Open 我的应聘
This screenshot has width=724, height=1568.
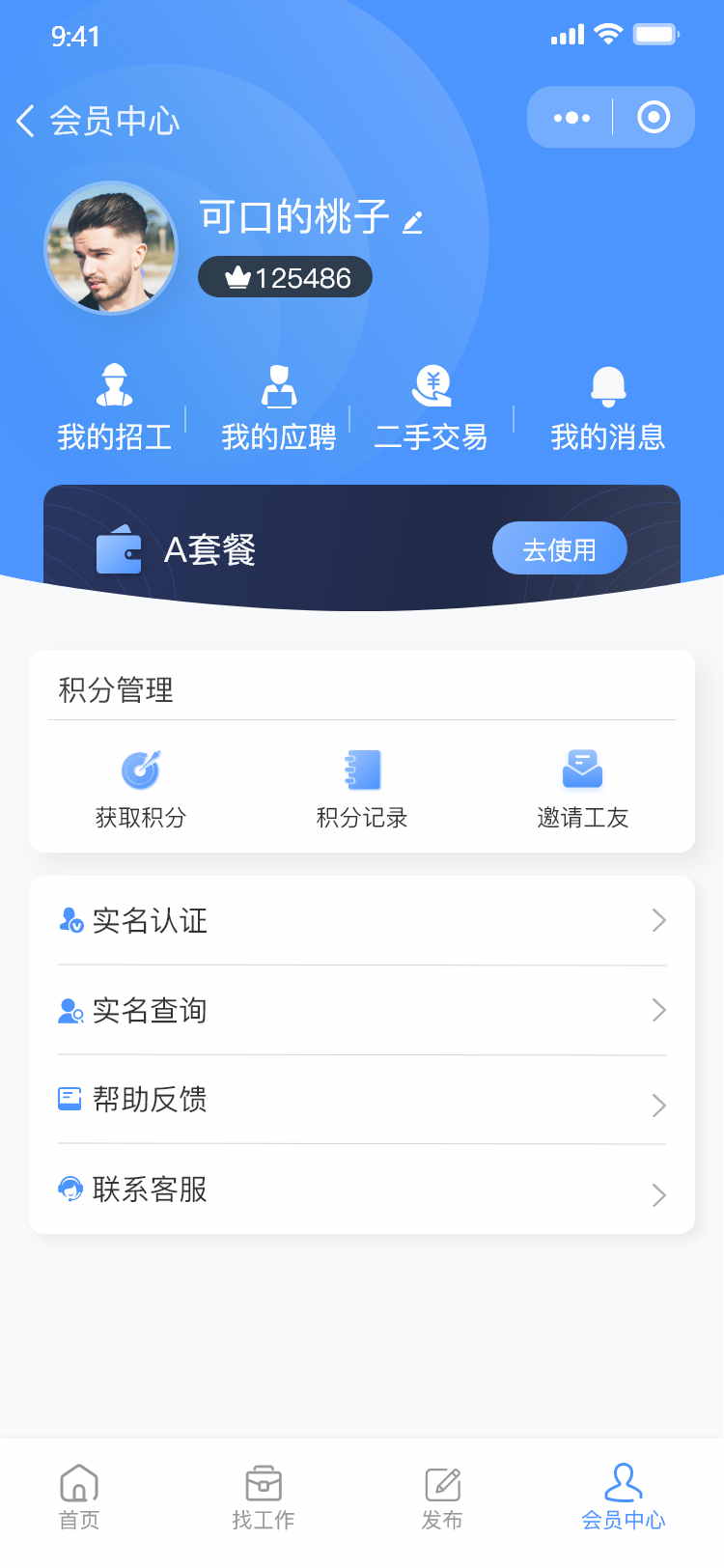click(x=278, y=408)
